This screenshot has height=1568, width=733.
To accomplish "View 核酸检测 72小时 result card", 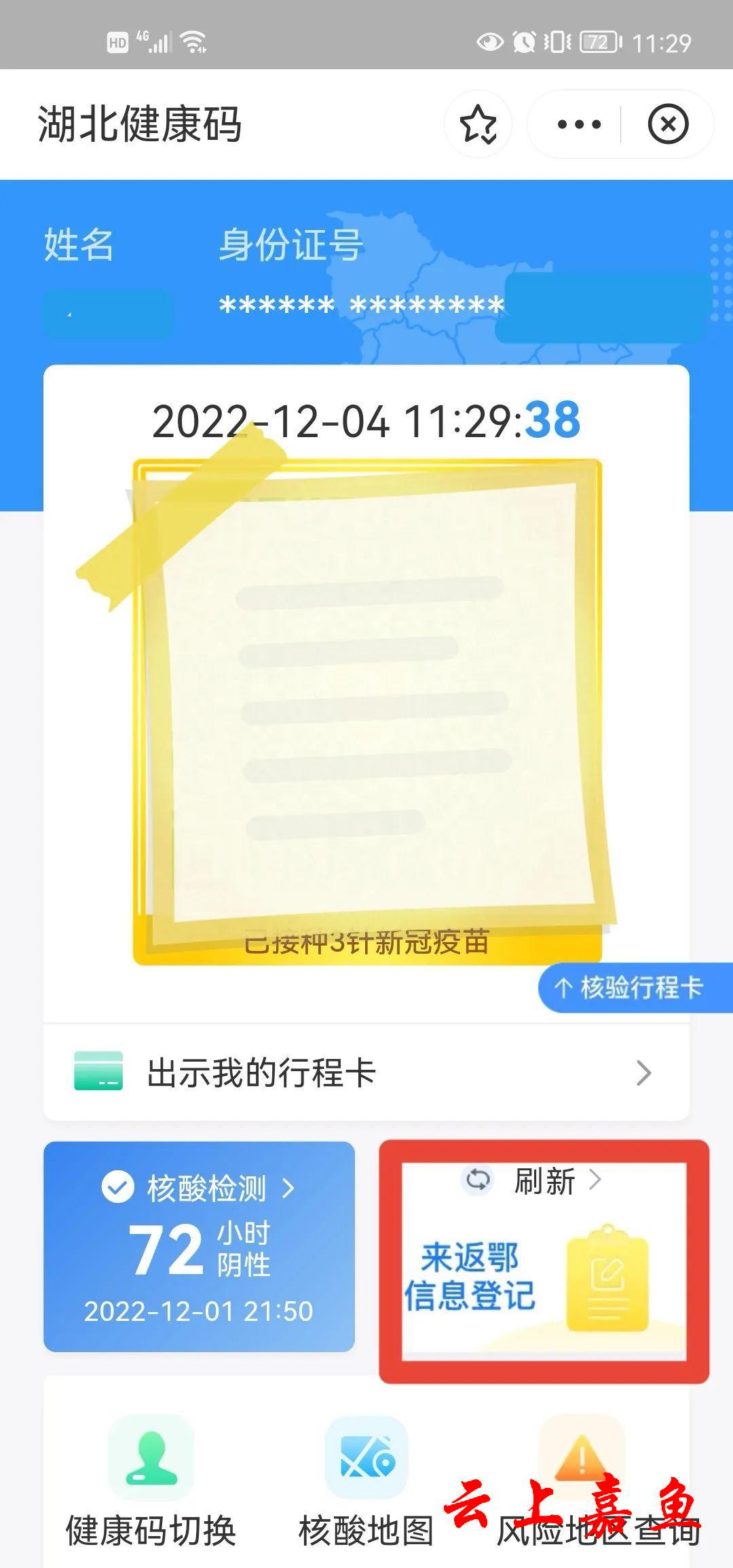I will pyautogui.click(x=199, y=1246).
